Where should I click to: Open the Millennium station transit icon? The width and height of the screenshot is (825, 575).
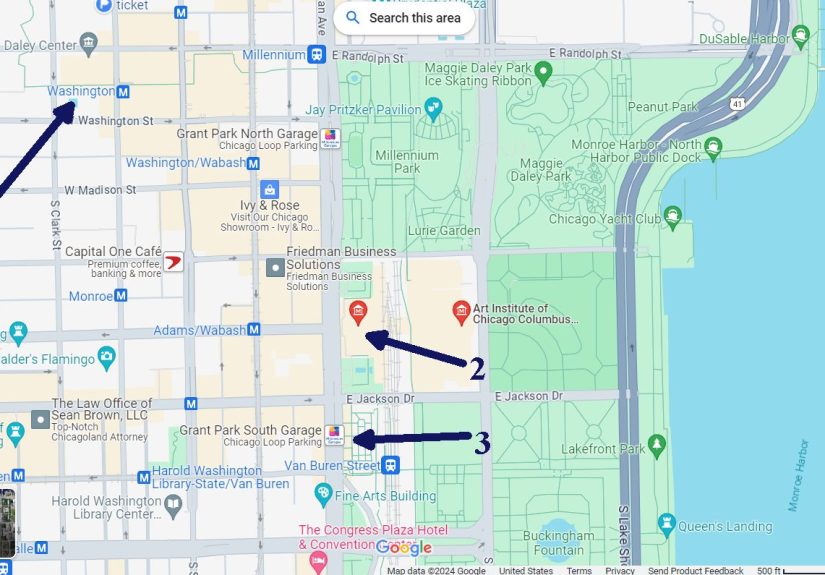pyautogui.click(x=317, y=55)
